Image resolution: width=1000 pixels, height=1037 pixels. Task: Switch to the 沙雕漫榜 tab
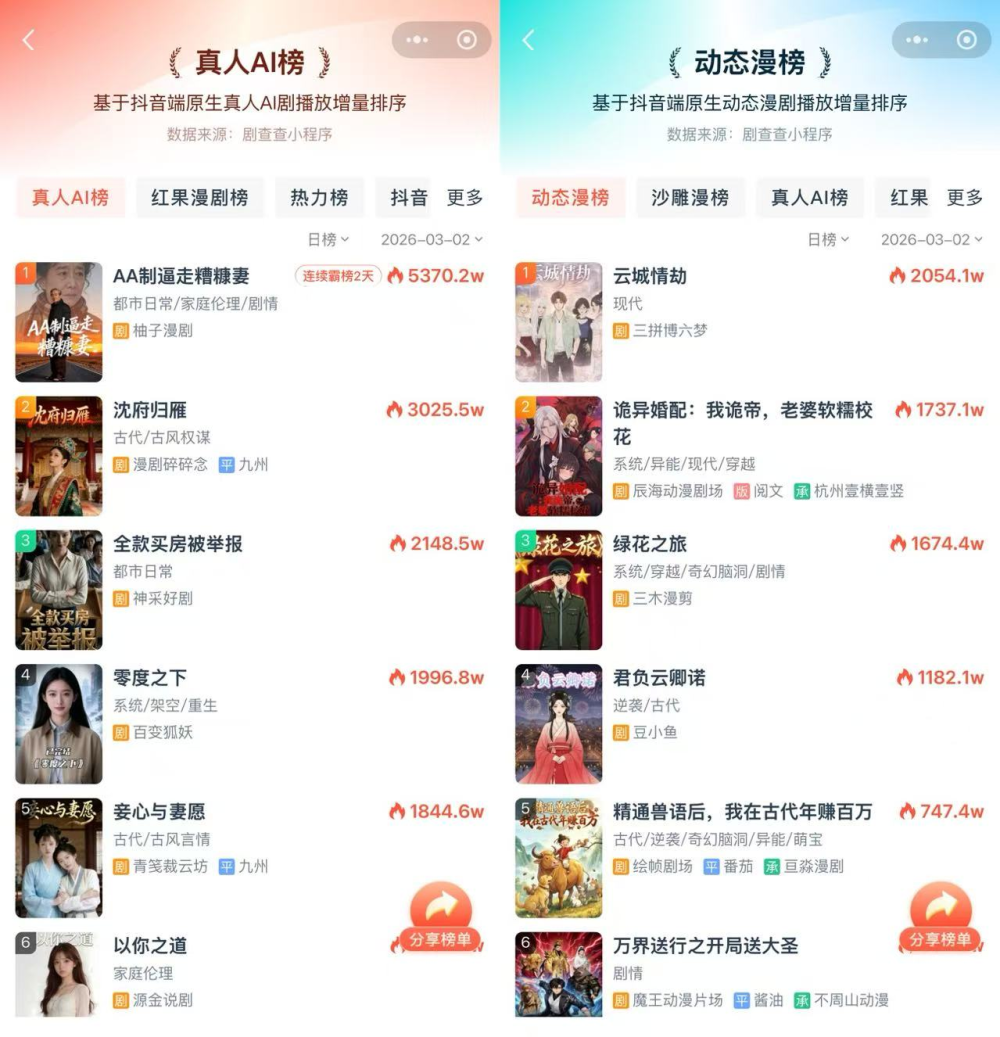click(690, 198)
